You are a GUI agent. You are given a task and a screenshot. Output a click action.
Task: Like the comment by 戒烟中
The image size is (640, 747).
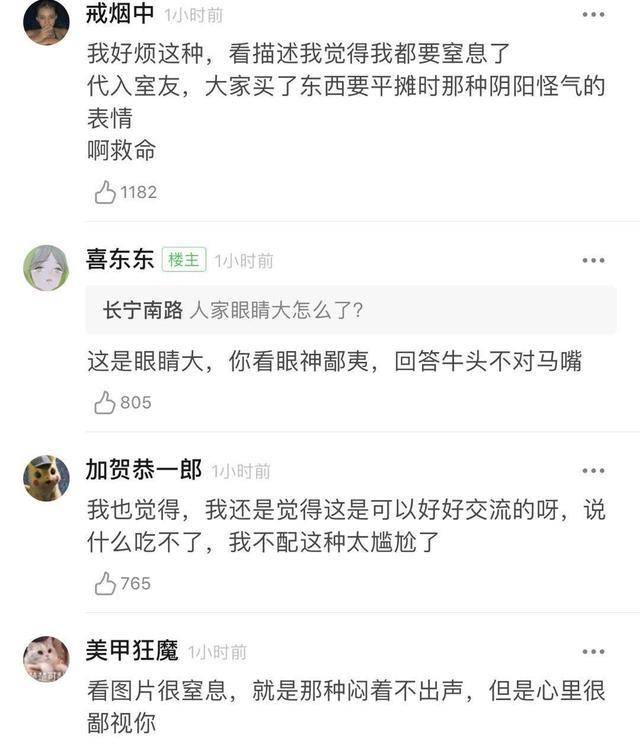[106, 192]
